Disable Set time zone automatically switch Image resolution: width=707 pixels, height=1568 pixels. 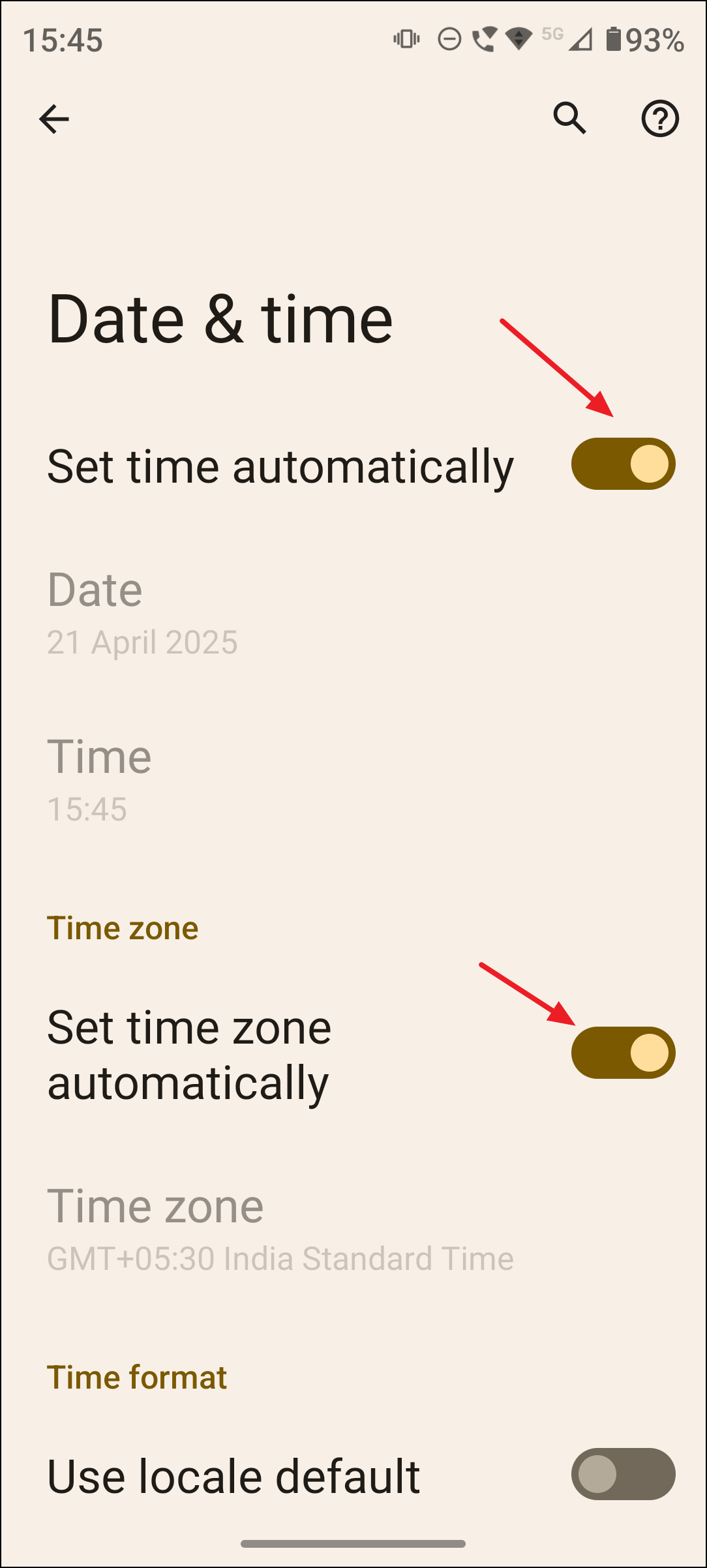[623, 1053]
